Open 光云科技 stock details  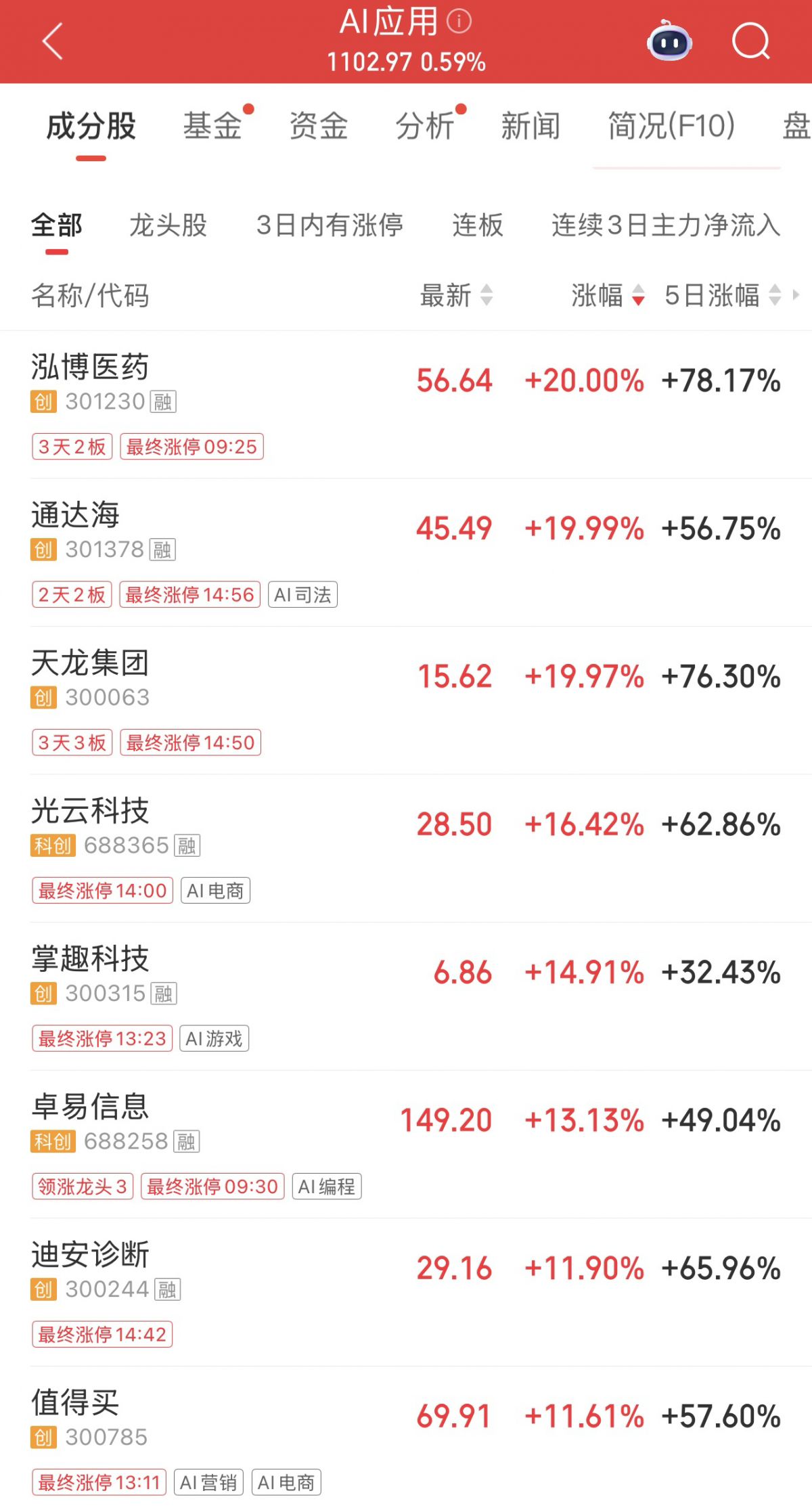(91, 811)
